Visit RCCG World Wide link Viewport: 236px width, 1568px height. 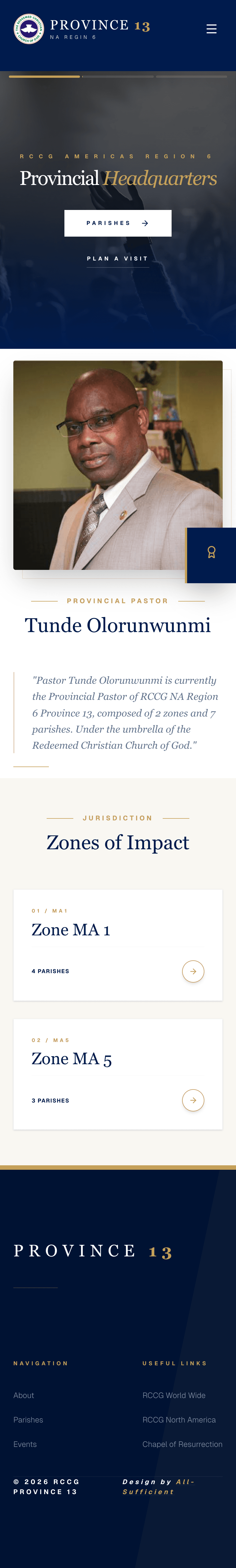coord(173,1395)
